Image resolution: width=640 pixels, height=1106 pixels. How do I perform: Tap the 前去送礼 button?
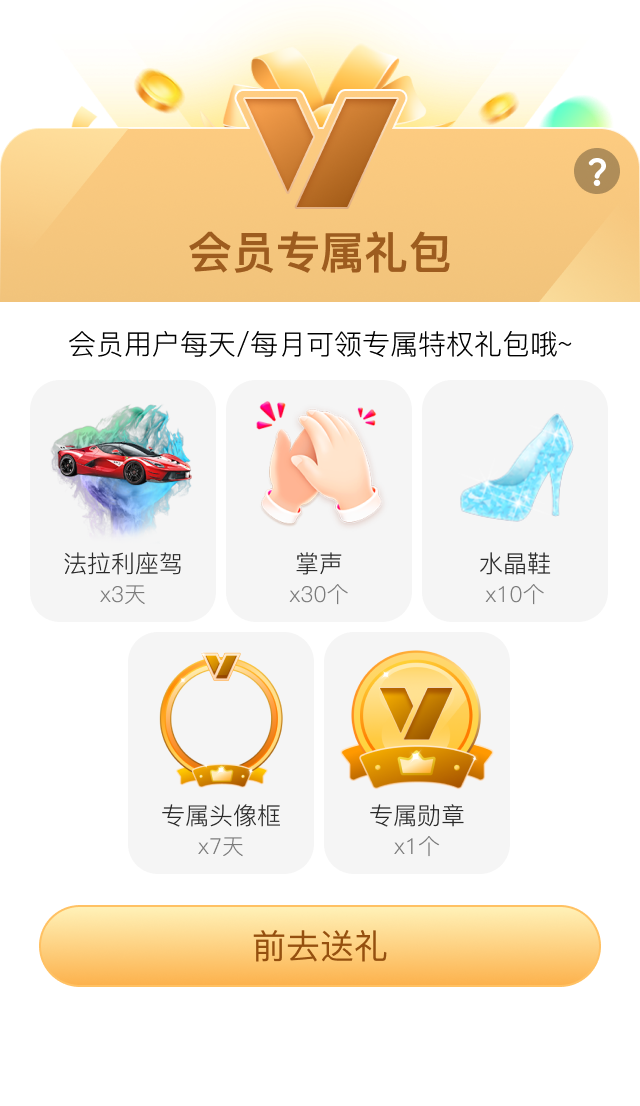[320, 946]
